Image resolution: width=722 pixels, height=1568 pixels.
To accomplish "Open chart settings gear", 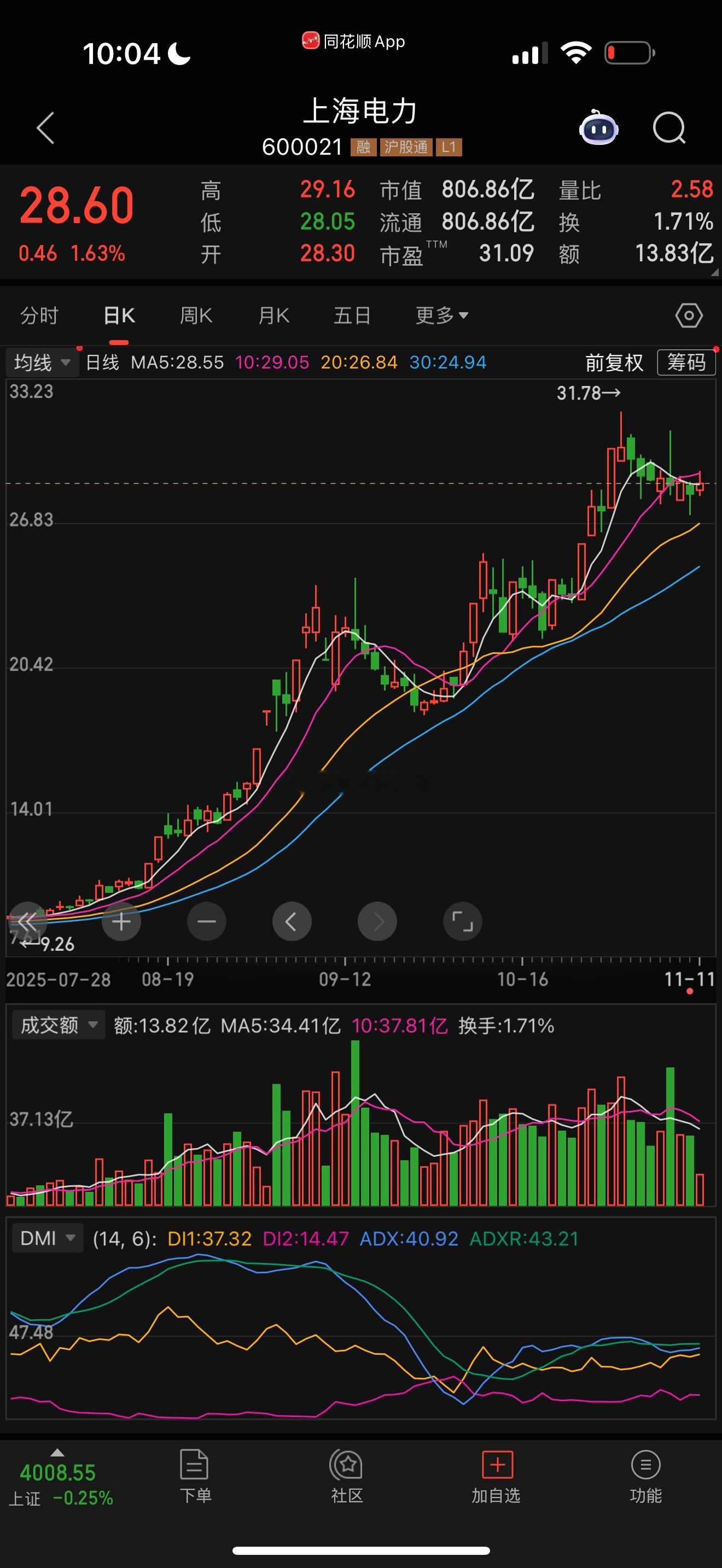I will click(x=689, y=315).
